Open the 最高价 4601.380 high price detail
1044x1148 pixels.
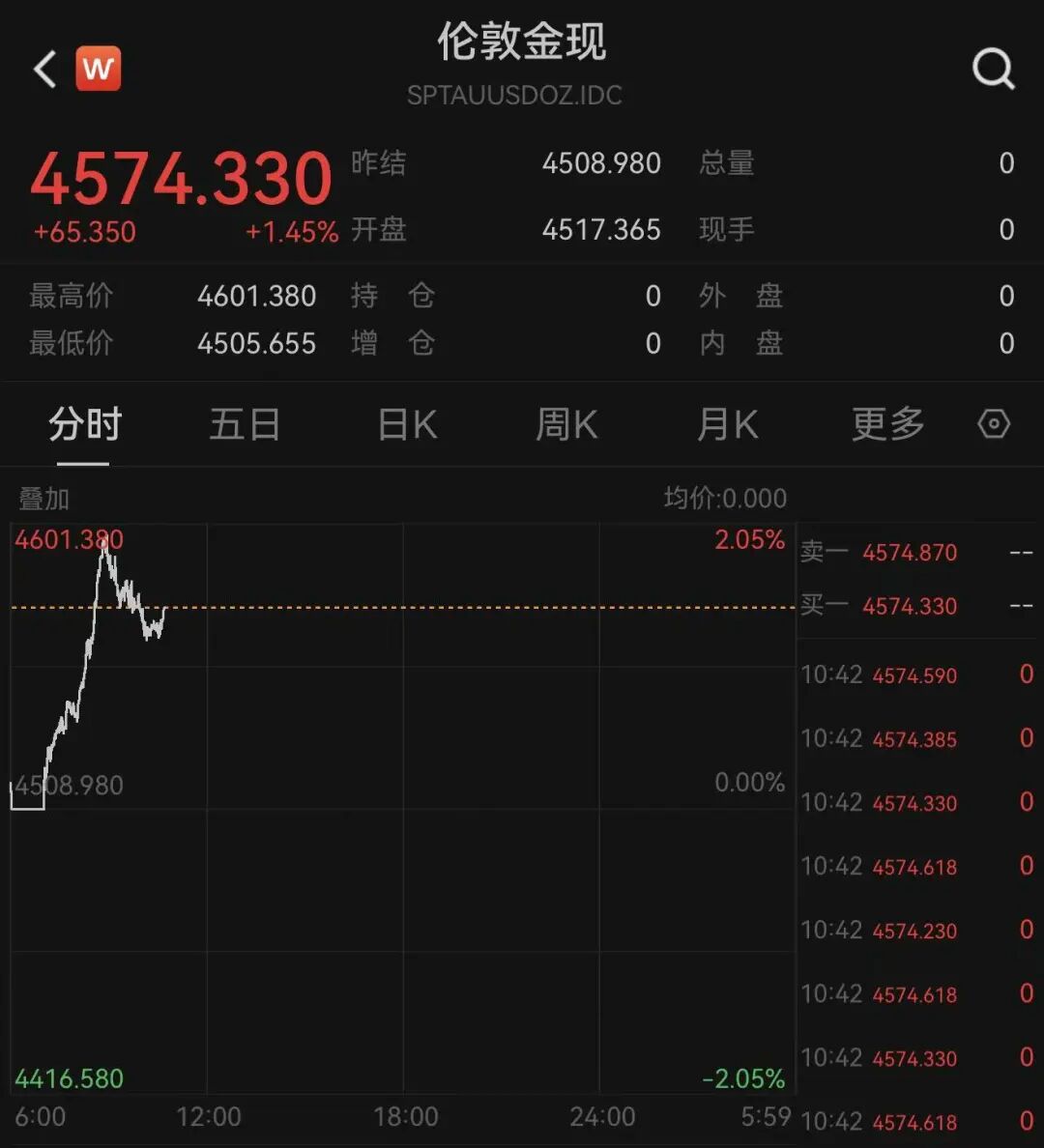(x=257, y=296)
